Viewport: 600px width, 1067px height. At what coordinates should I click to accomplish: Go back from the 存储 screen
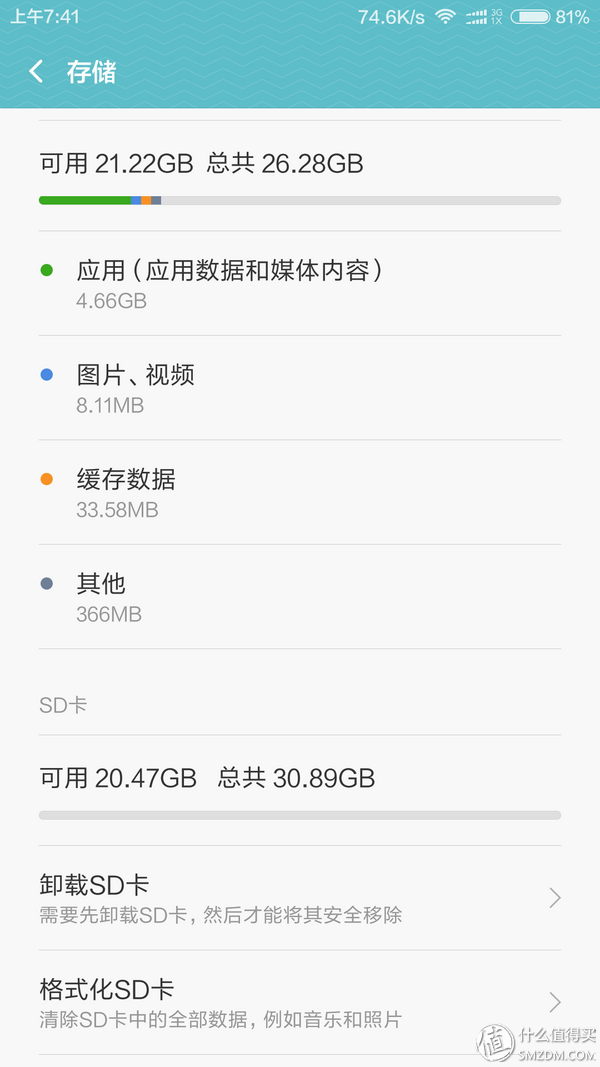pos(36,71)
